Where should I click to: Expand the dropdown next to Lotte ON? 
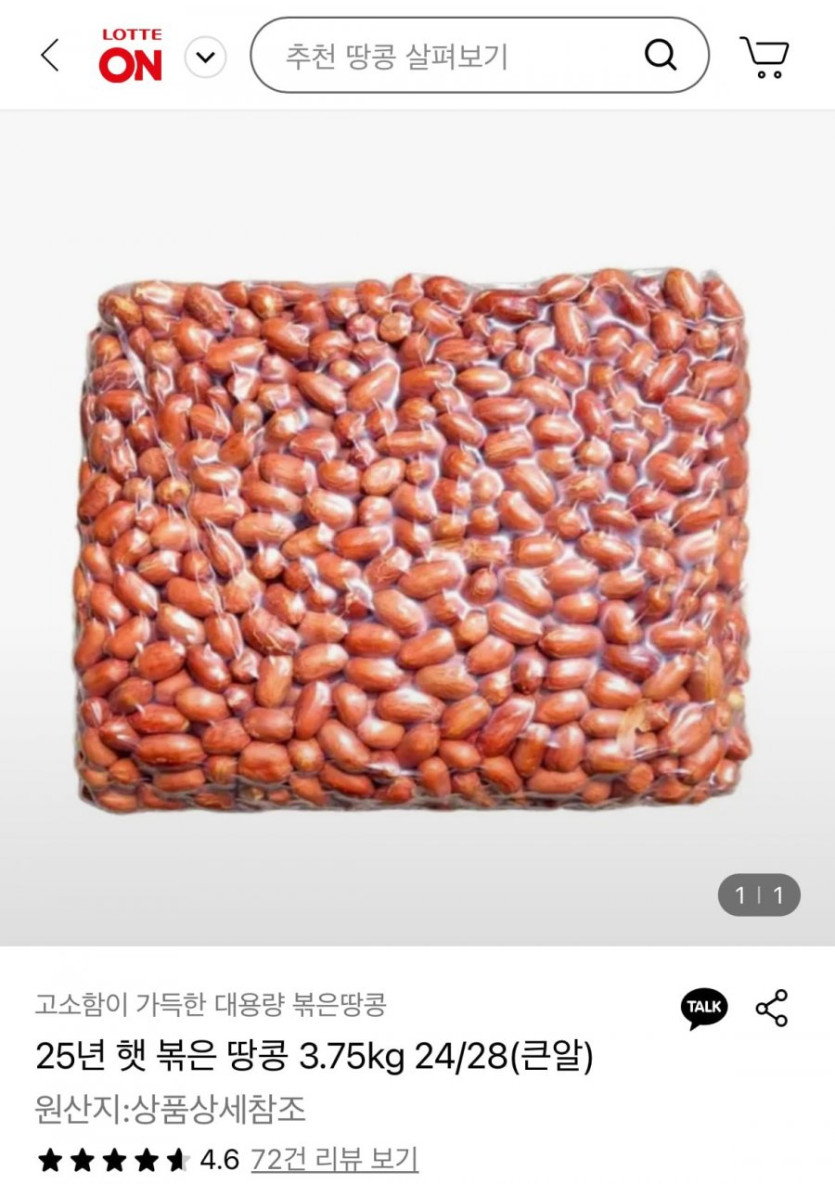click(206, 56)
